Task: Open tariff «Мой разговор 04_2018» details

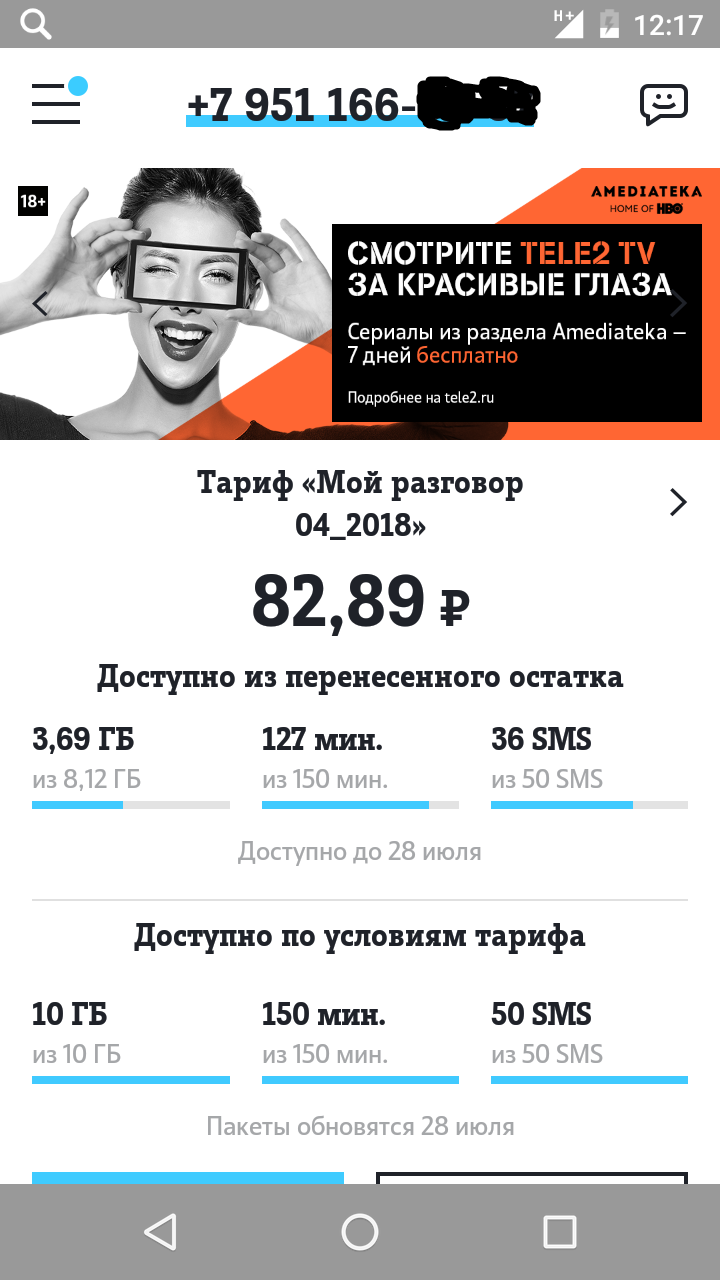Action: tap(678, 502)
